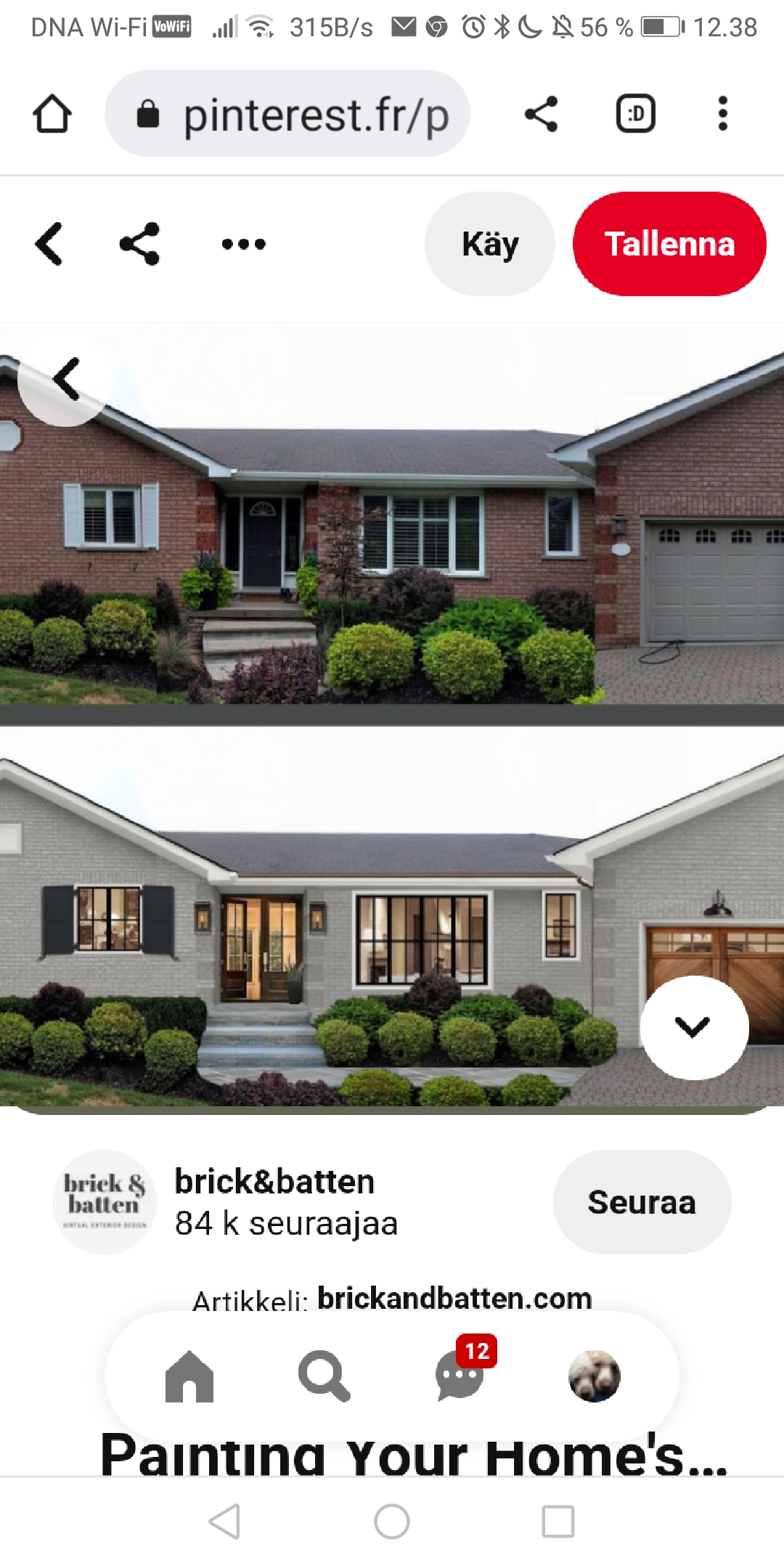Expand with the down chevron button
The image size is (784, 1568).
(x=693, y=1027)
